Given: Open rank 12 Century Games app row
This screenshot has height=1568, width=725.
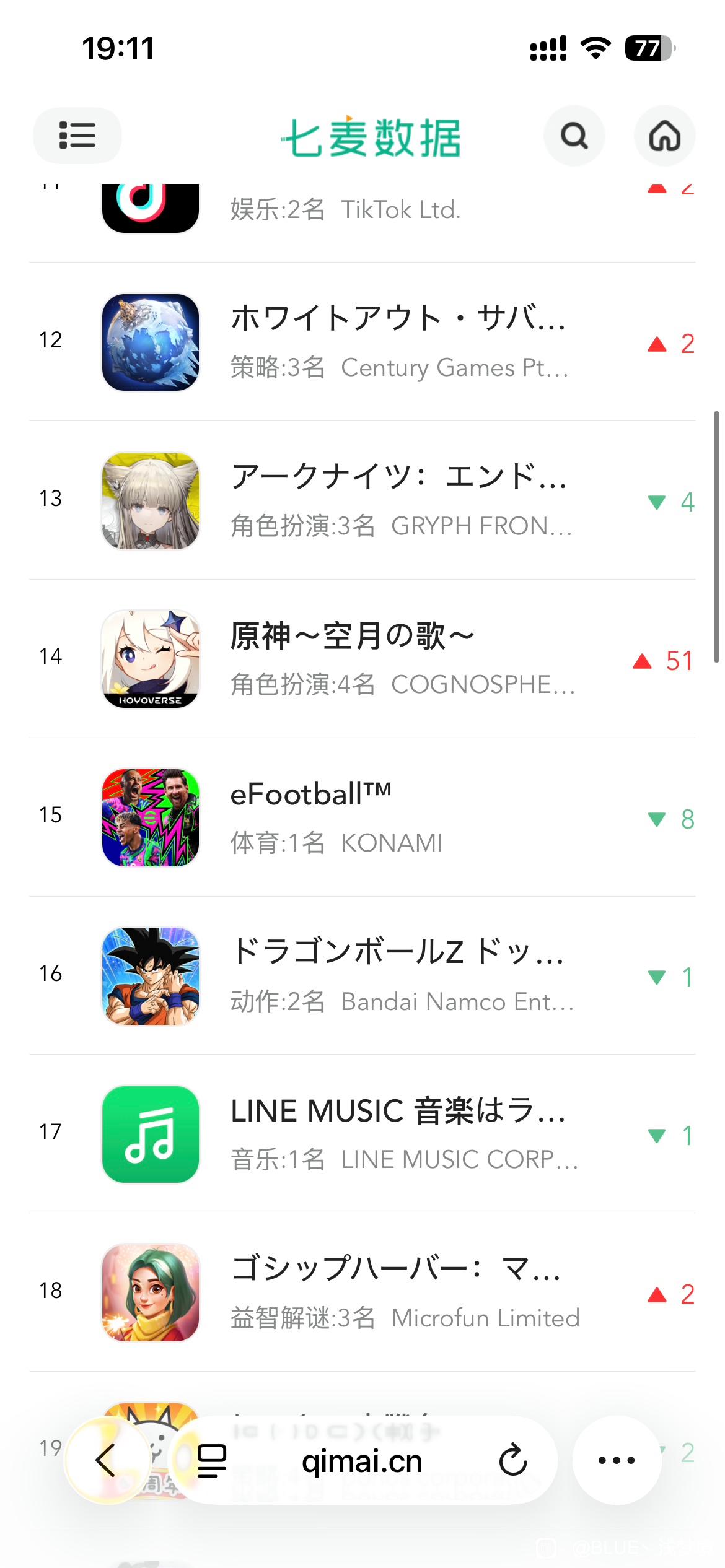Looking at the screenshot, I should click(x=362, y=342).
